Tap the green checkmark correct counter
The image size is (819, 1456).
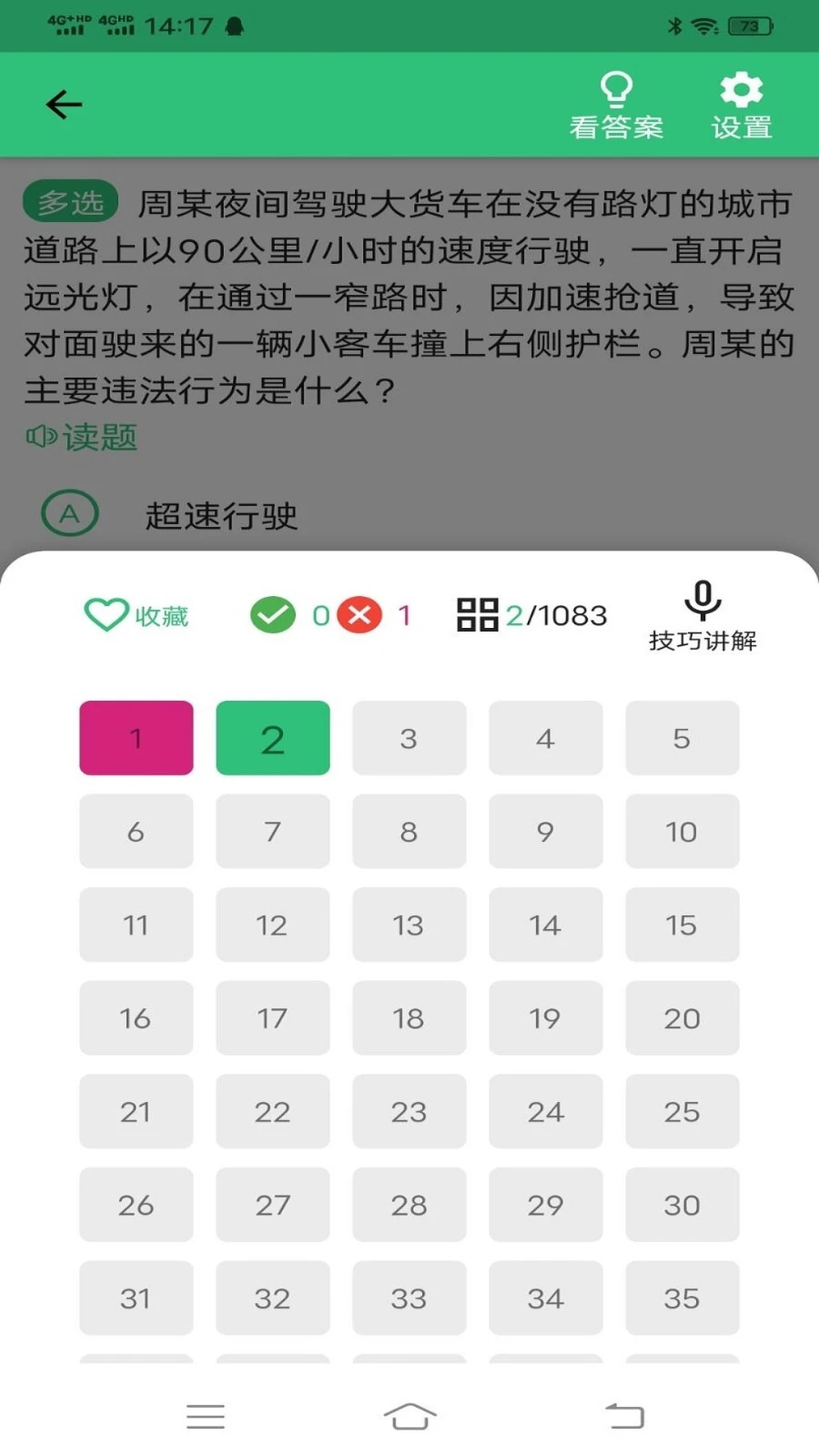click(272, 615)
